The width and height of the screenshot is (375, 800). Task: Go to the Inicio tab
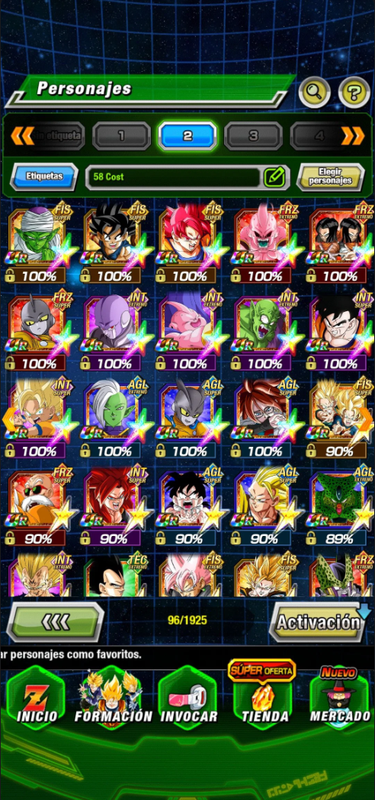pyautogui.click(x=35, y=698)
